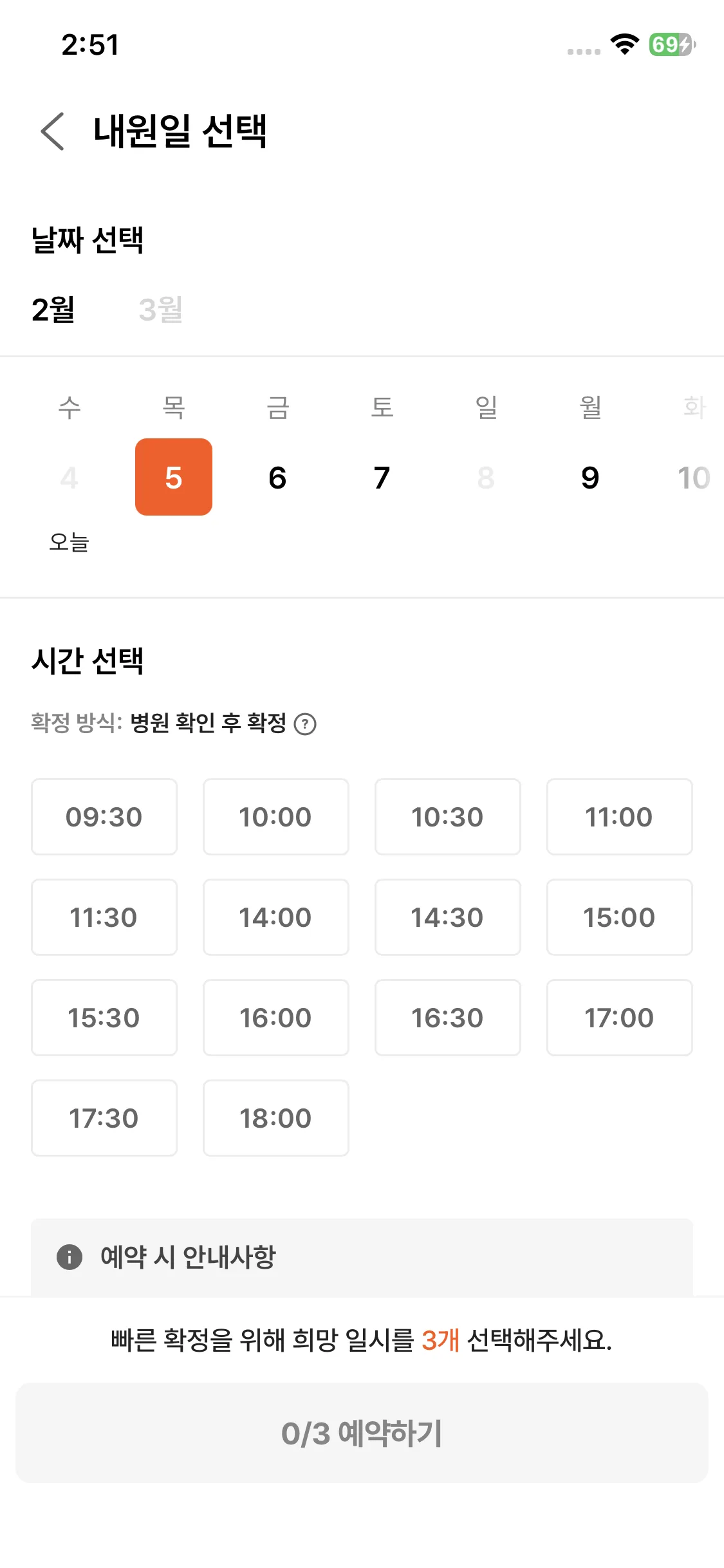Open the help icon next to 확정 방식
This screenshot has height=1568, width=724.
tap(305, 724)
